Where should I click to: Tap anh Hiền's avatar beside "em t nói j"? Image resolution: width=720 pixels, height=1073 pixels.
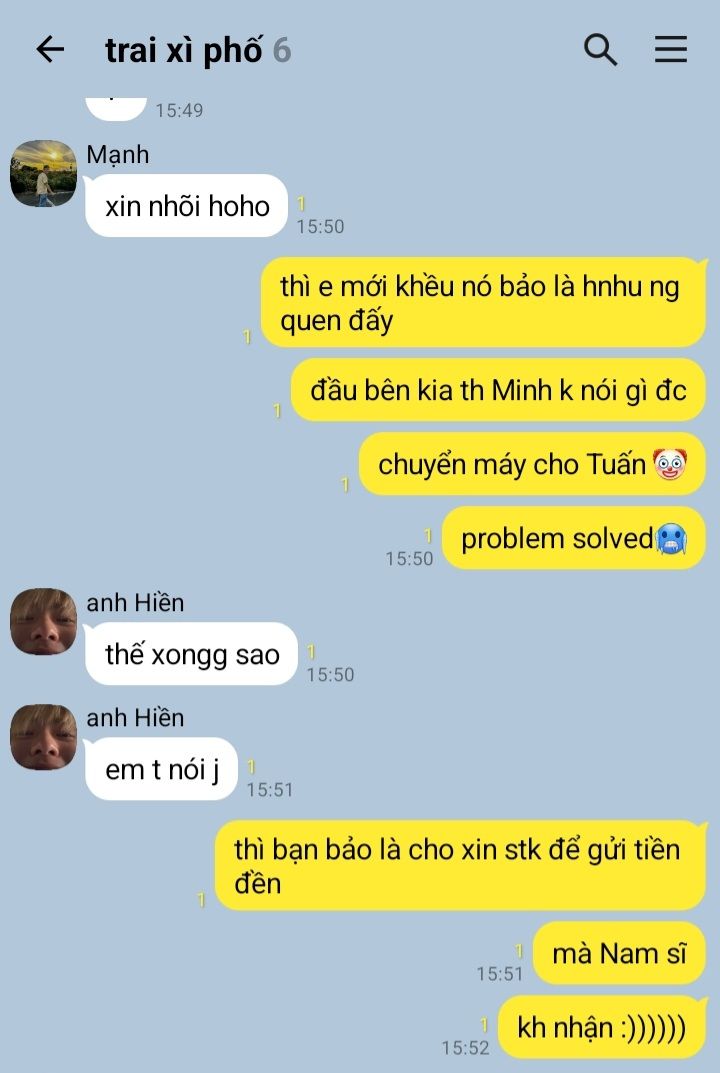pos(43,737)
